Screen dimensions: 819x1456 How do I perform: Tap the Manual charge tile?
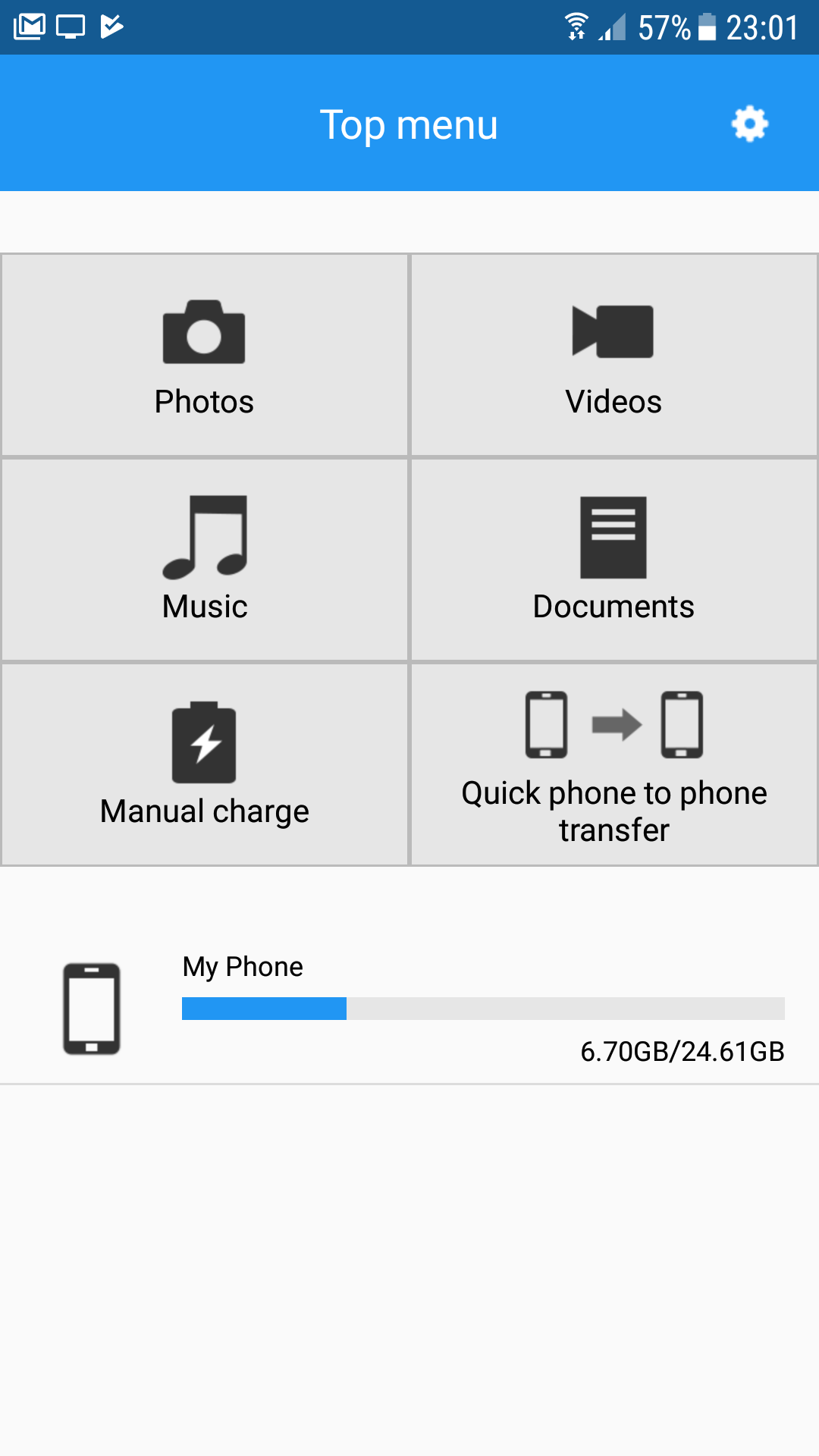[205, 764]
